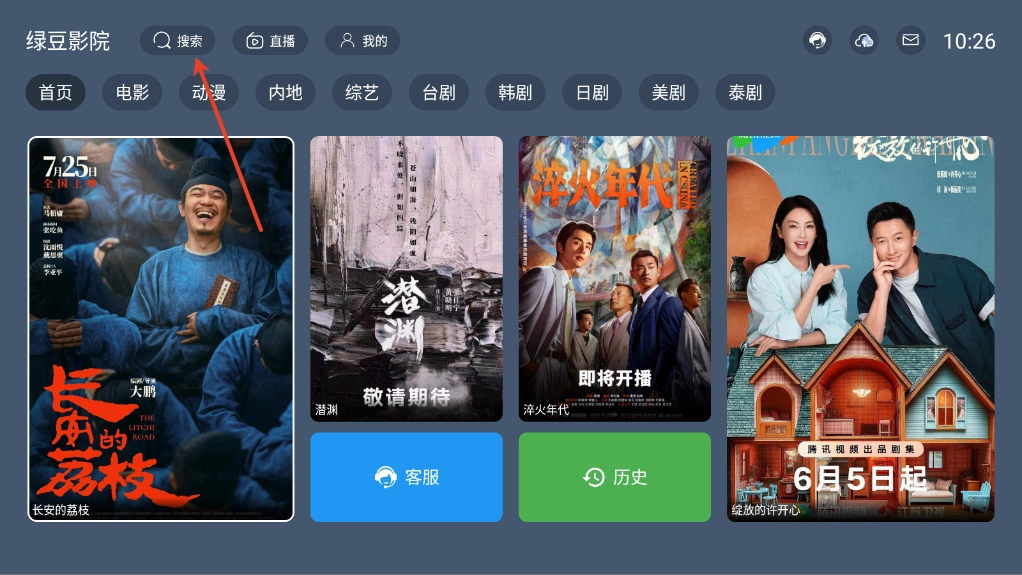Open the green 历史 history button
This screenshot has height=575, width=1022.
pyautogui.click(x=615, y=477)
